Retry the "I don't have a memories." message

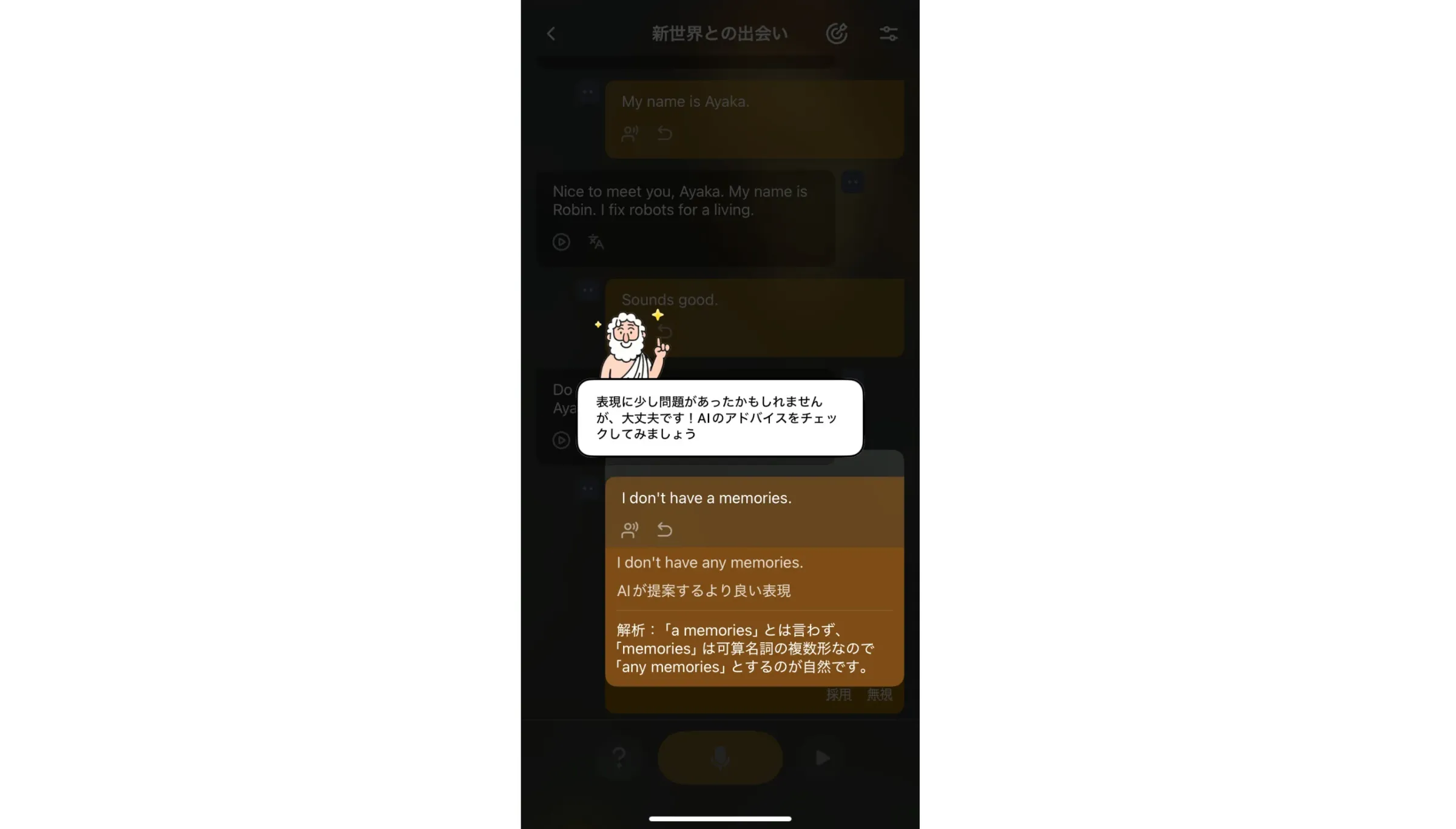click(665, 530)
